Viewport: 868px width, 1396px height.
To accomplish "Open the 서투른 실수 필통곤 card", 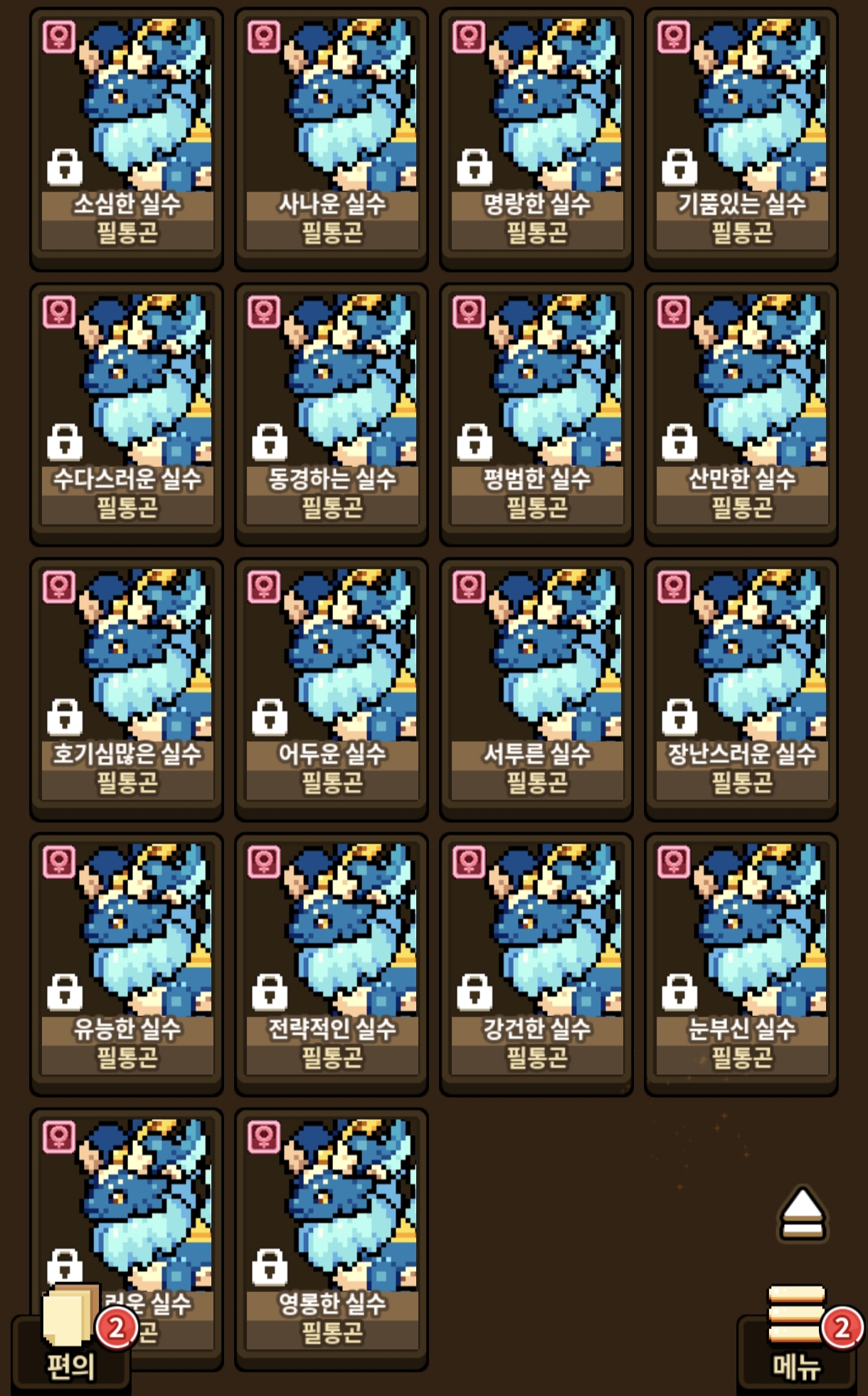I will pos(536,689).
